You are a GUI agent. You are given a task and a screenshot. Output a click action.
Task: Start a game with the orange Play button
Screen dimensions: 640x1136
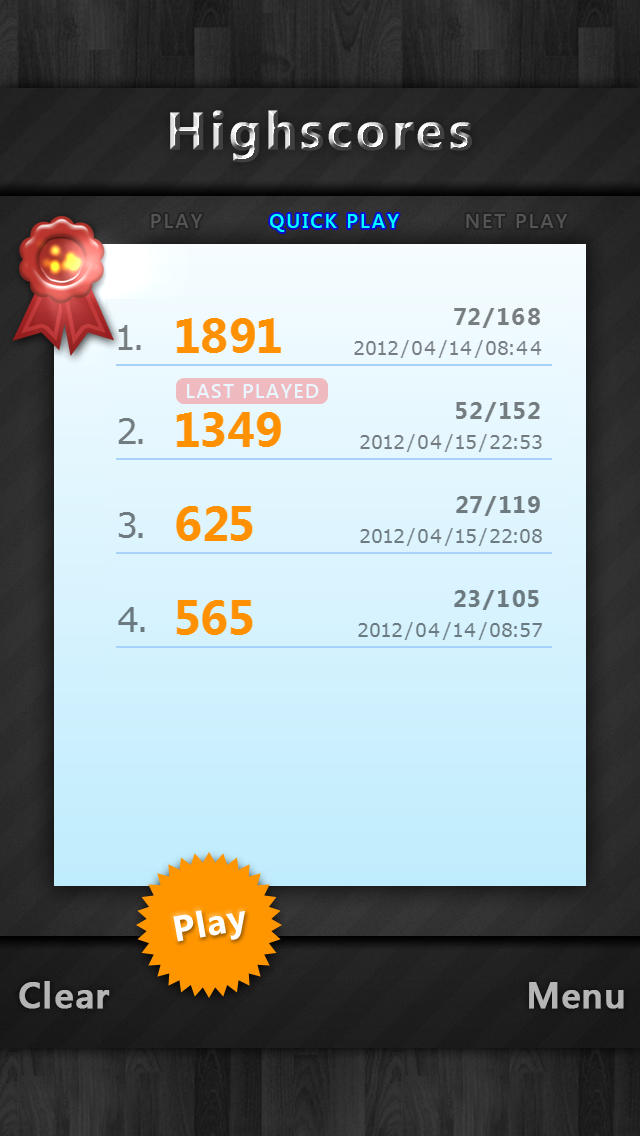[x=209, y=924]
